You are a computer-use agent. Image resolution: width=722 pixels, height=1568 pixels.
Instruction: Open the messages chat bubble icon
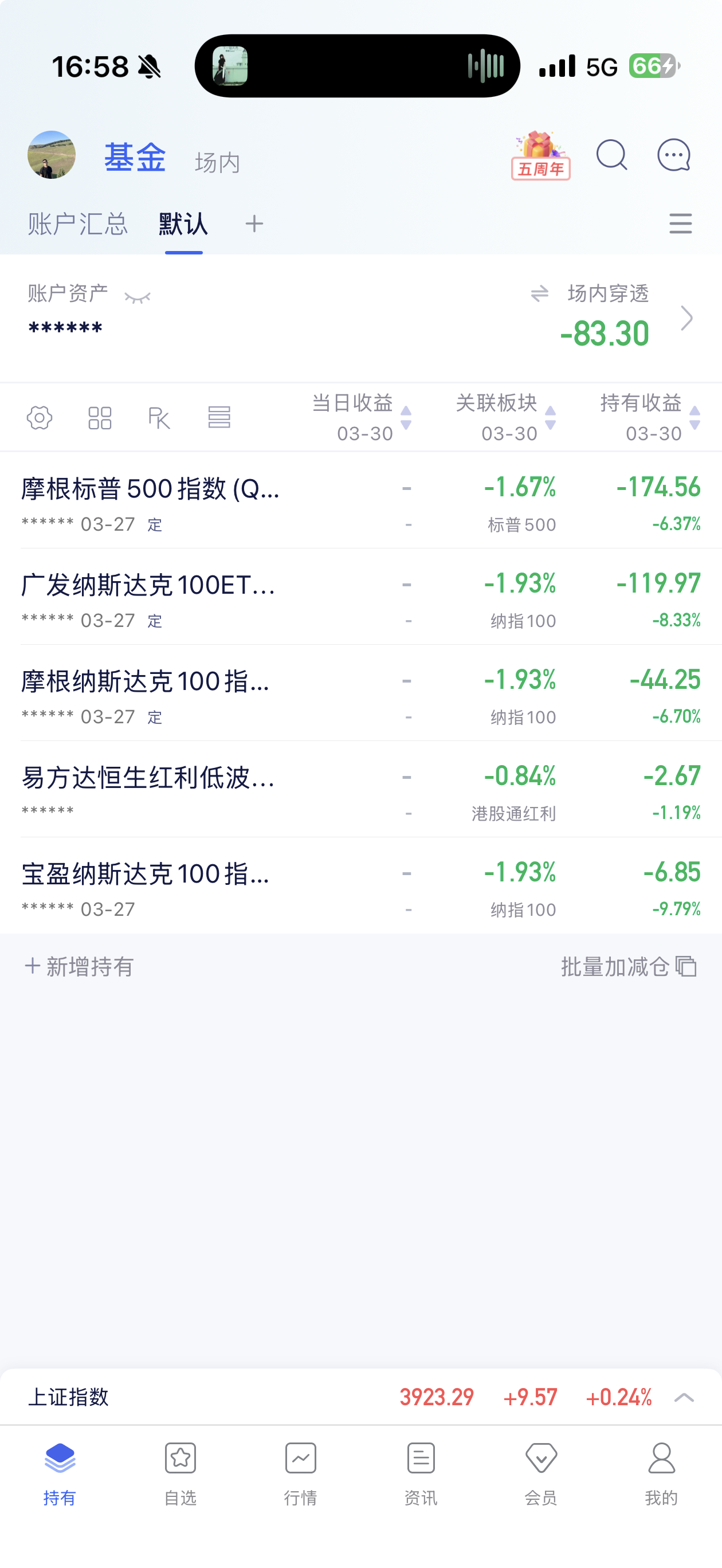673,155
